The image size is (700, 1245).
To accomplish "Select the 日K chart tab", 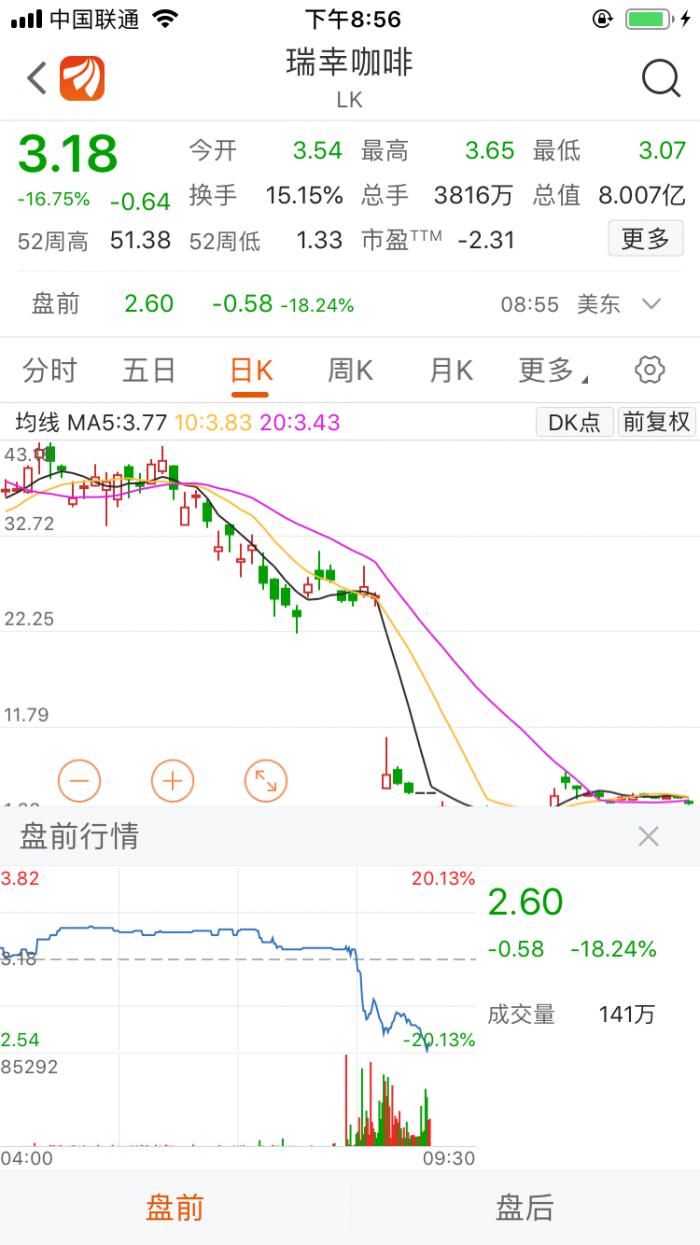I will pos(250,371).
